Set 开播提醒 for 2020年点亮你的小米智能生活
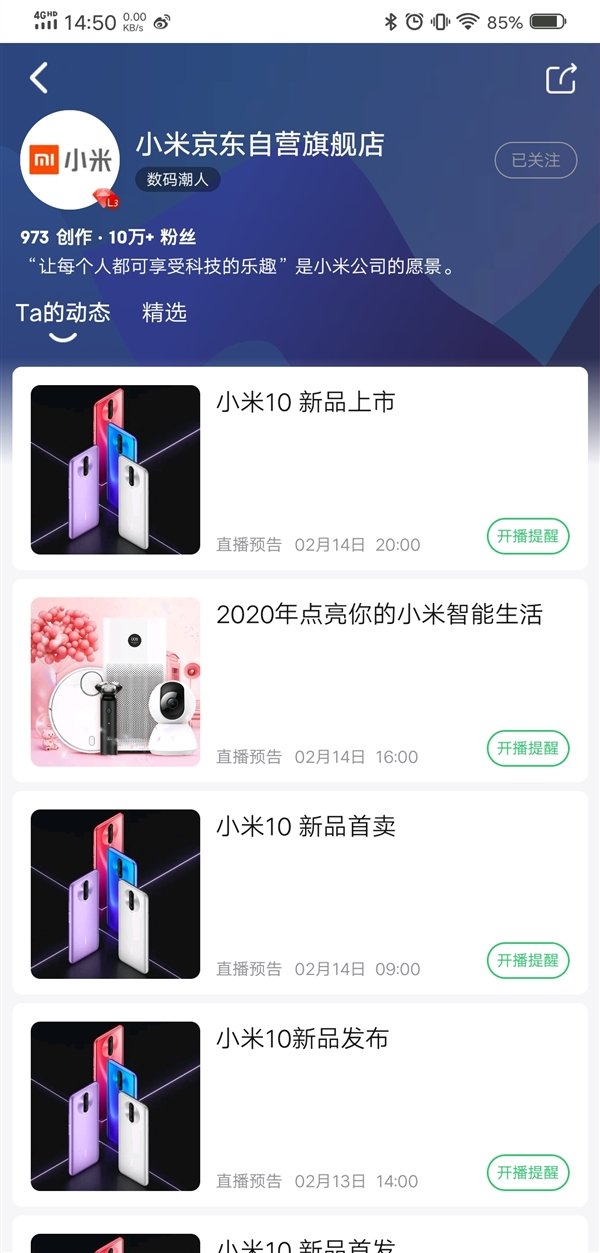 [x=528, y=748]
